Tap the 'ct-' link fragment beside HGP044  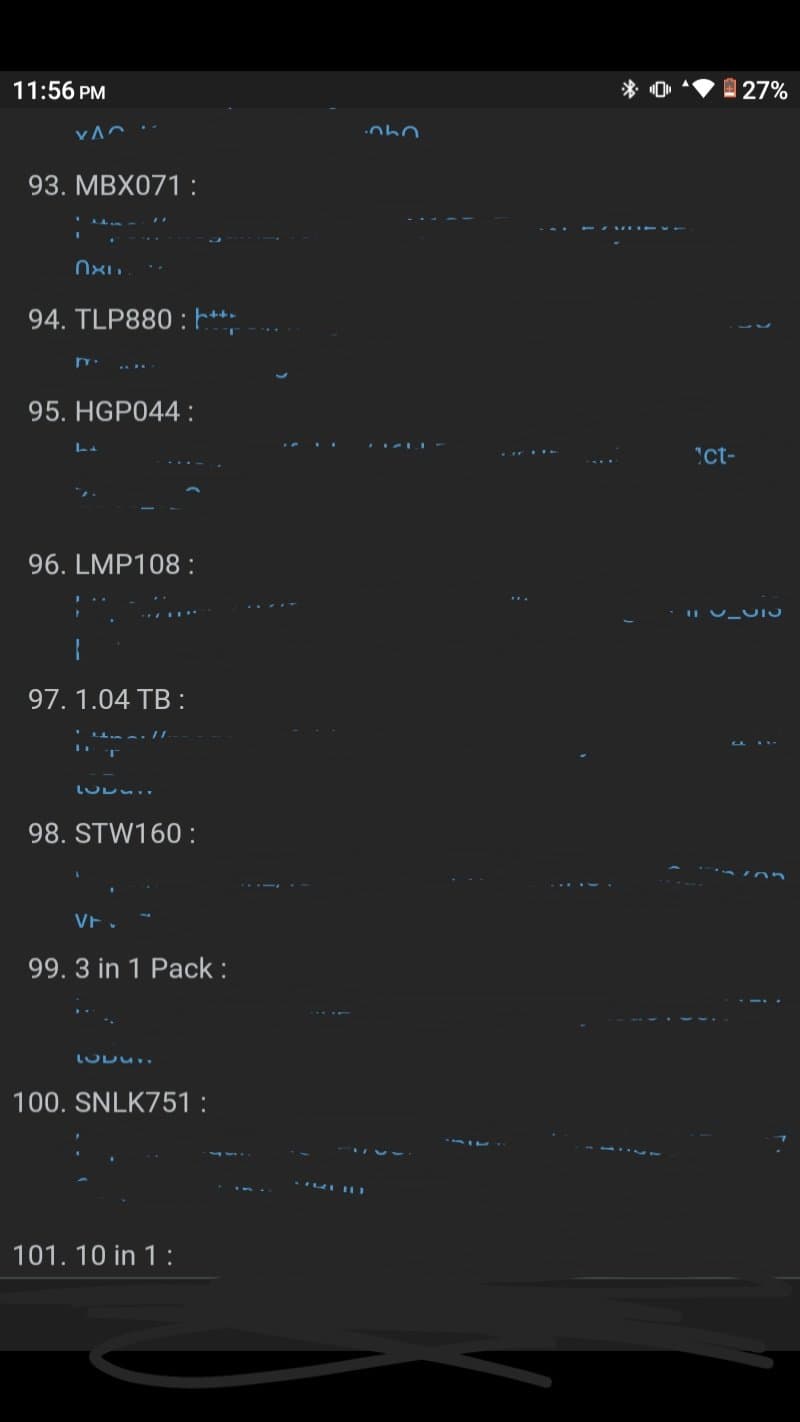pyautogui.click(x=716, y=457)
